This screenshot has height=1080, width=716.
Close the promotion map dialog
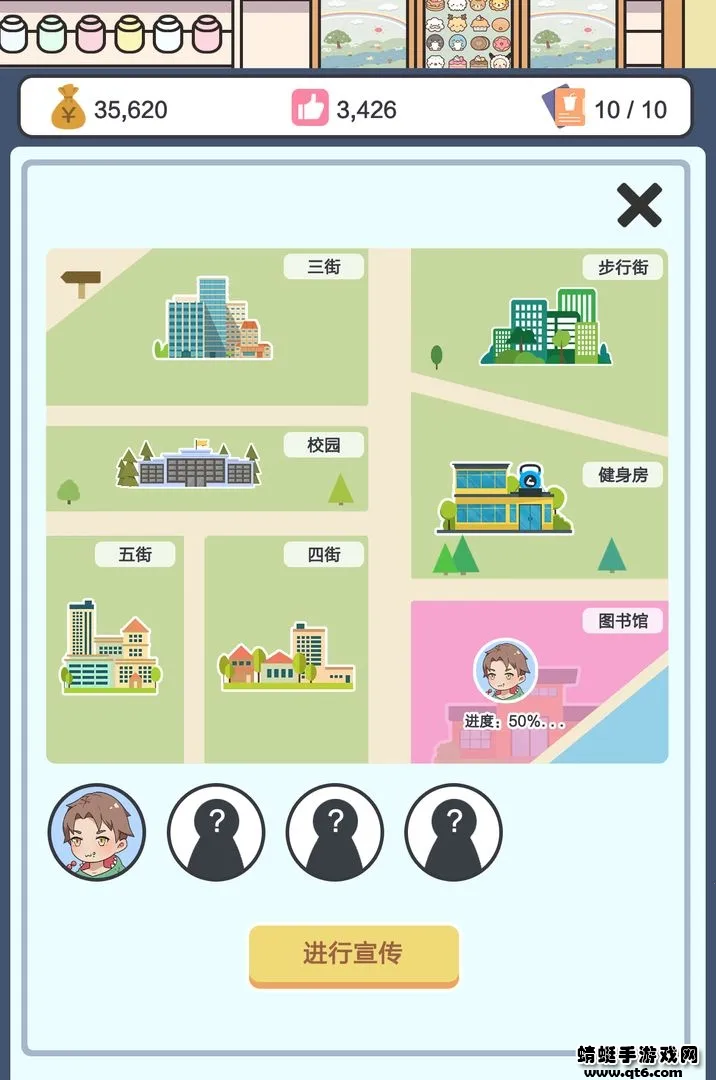(x=639, y=206)
